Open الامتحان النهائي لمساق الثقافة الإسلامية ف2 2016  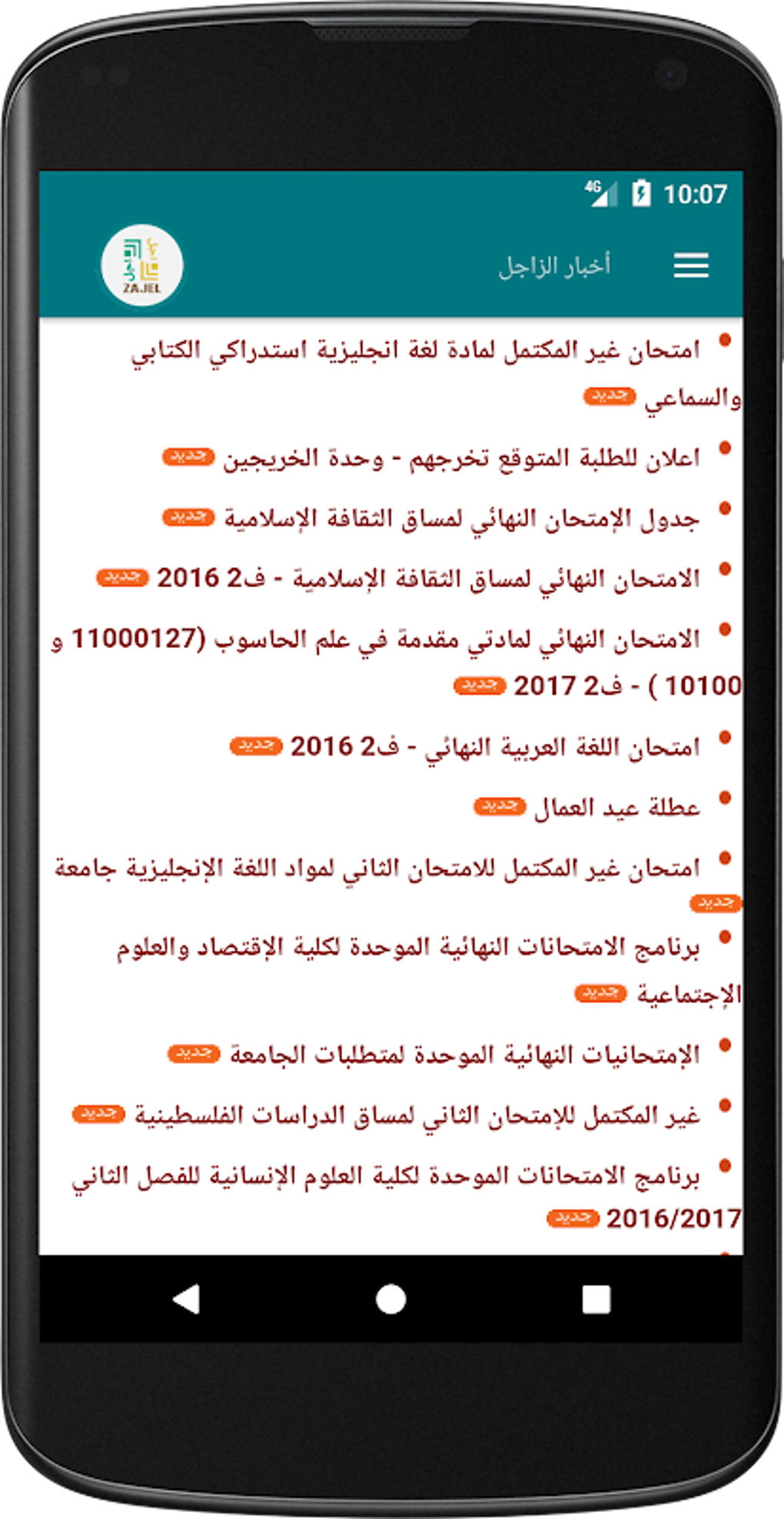pos(427,579)
